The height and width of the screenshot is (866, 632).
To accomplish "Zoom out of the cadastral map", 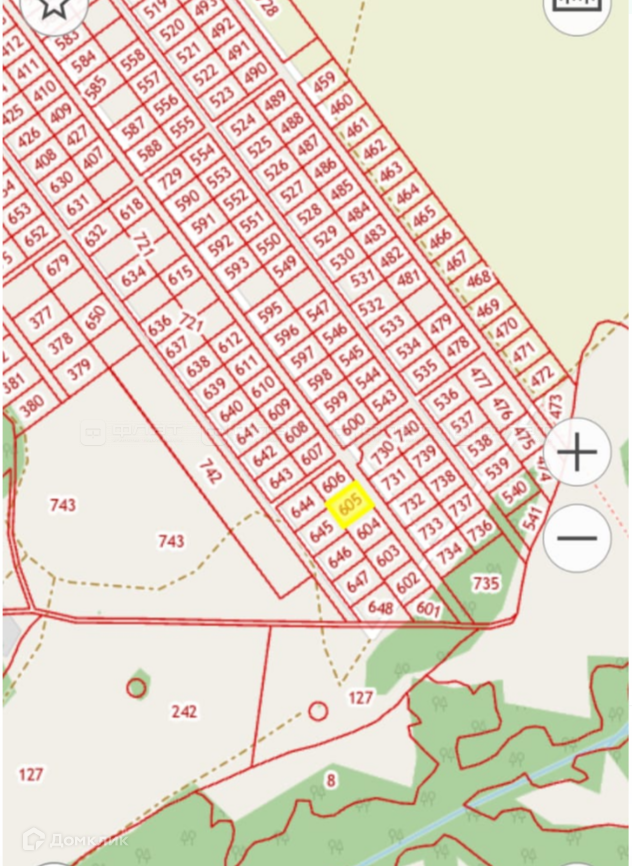I will coord(577,538).
